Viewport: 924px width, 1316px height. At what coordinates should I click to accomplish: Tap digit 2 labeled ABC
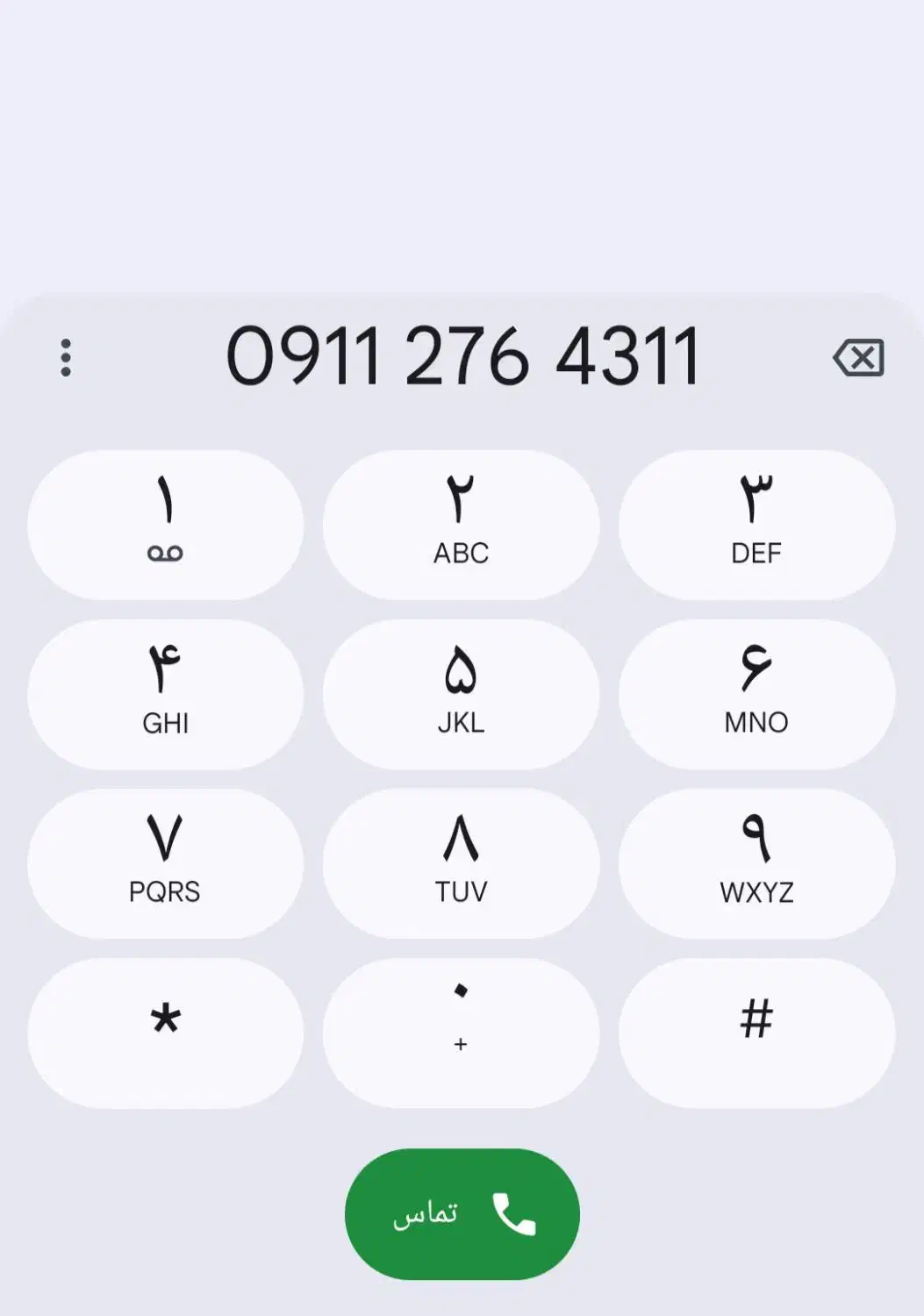point(462,524)
